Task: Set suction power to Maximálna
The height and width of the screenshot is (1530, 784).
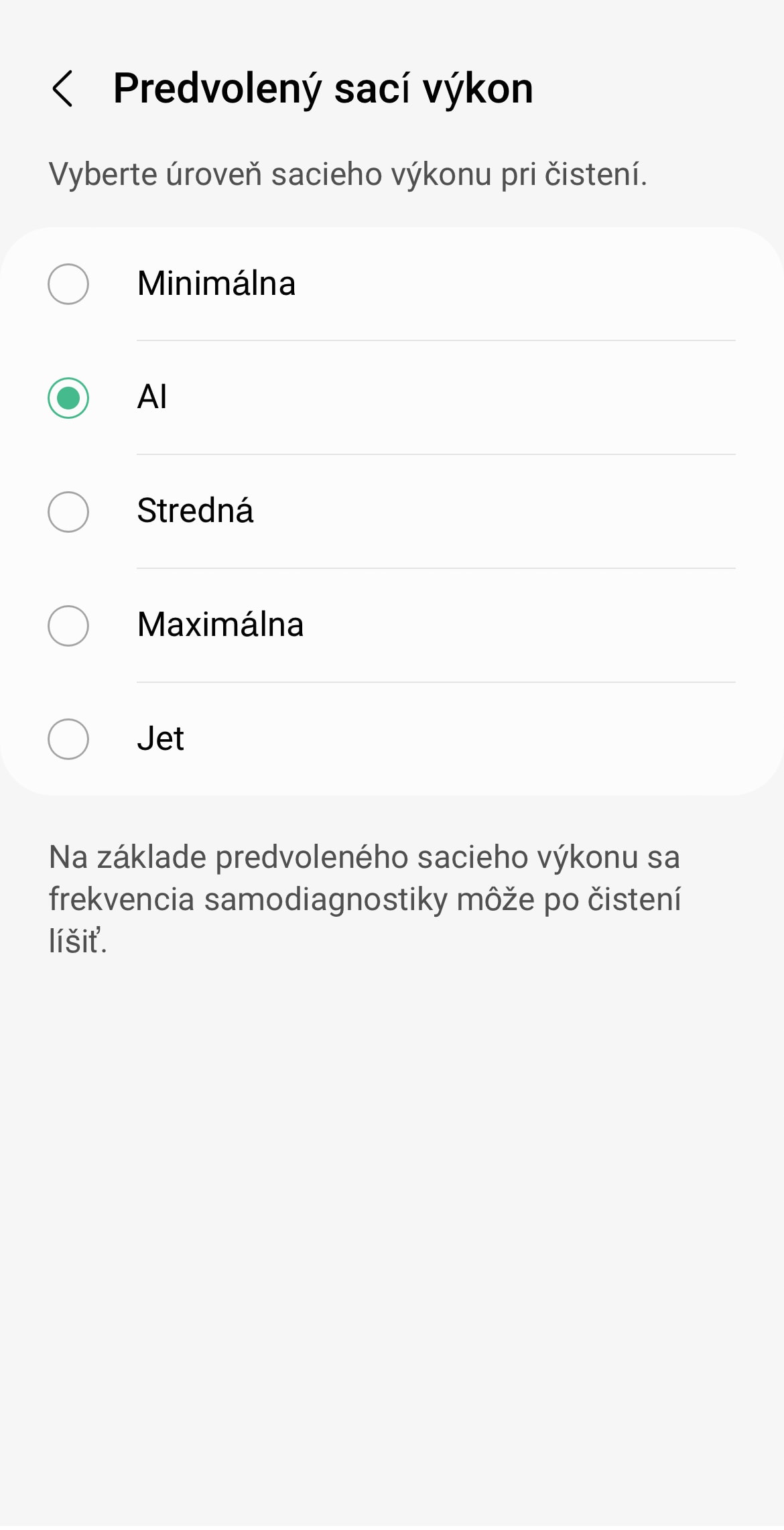Action: click(392, 626)
